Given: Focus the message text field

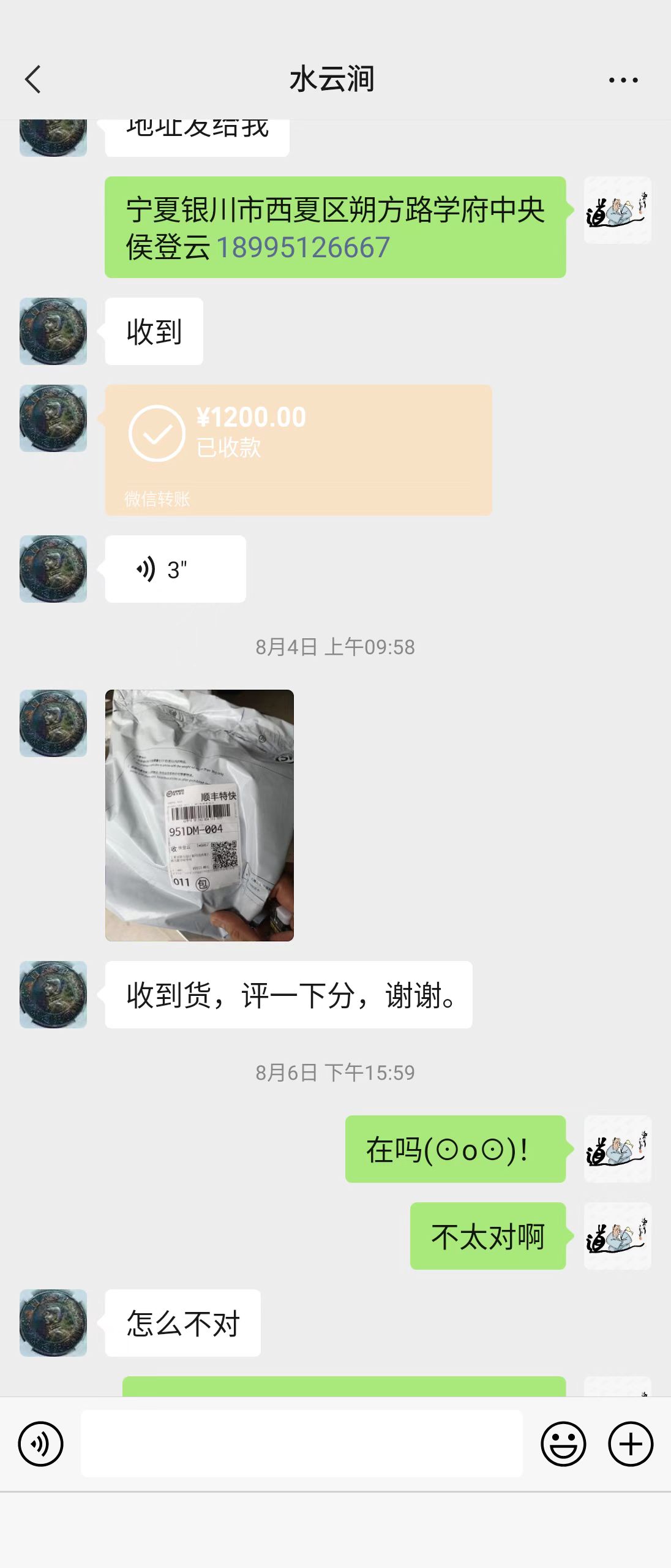Looking at the screenshot, I should (302, 1444).
